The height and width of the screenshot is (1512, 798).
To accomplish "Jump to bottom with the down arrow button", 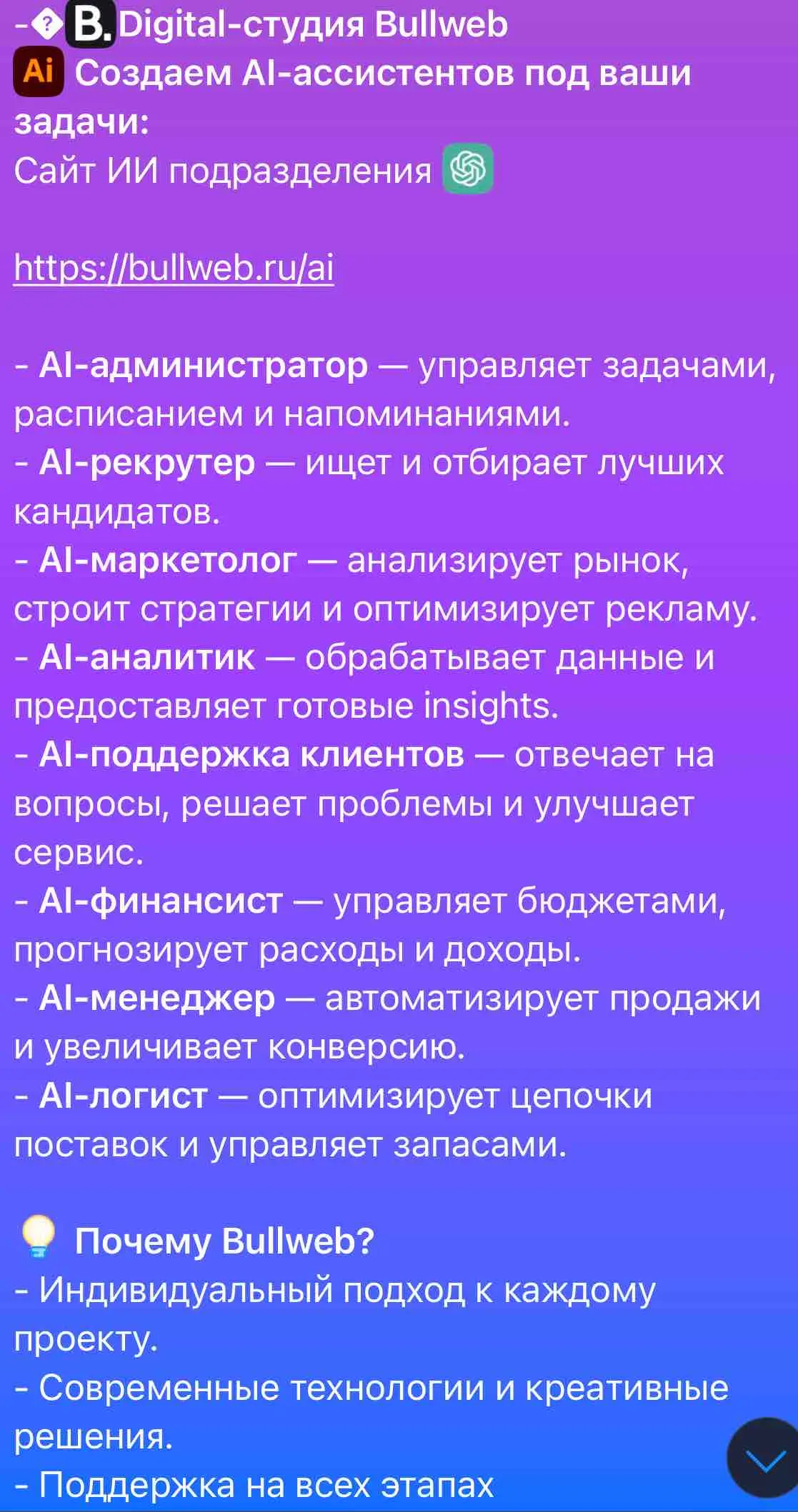I will coord(764,1458).
